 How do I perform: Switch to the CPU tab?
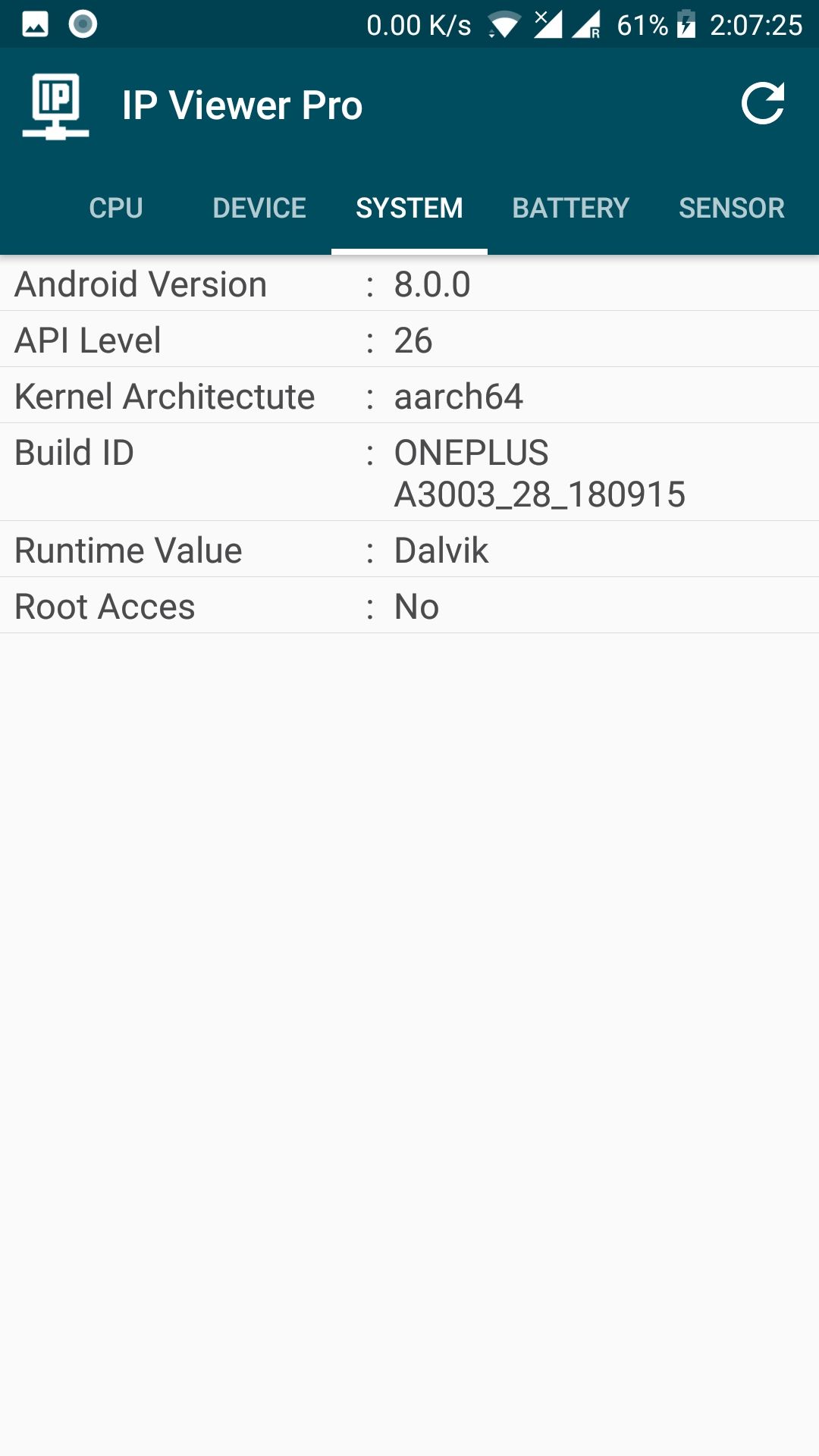point(116,208)
